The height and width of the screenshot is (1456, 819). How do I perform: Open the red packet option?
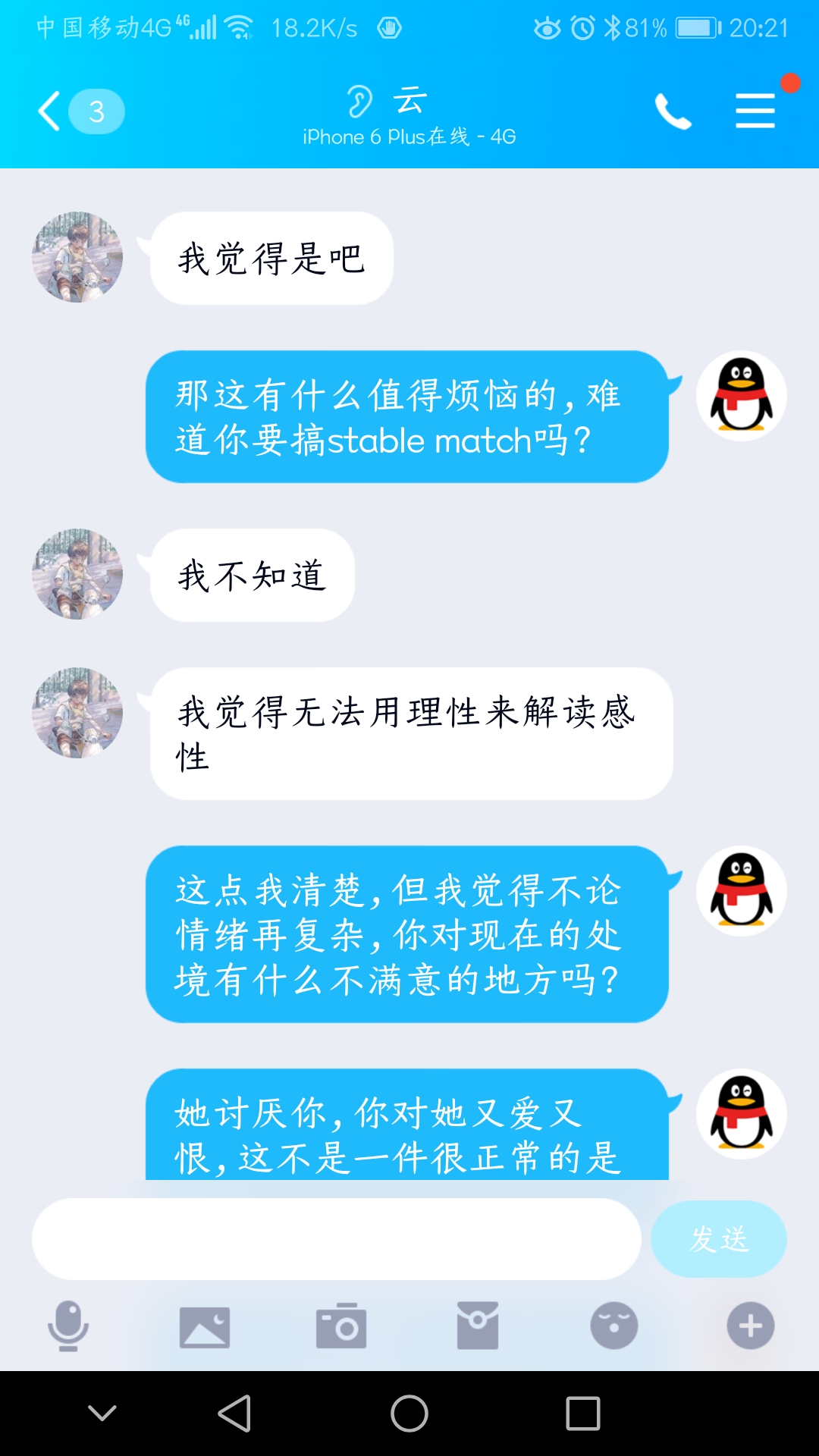tap(478, 1326)
